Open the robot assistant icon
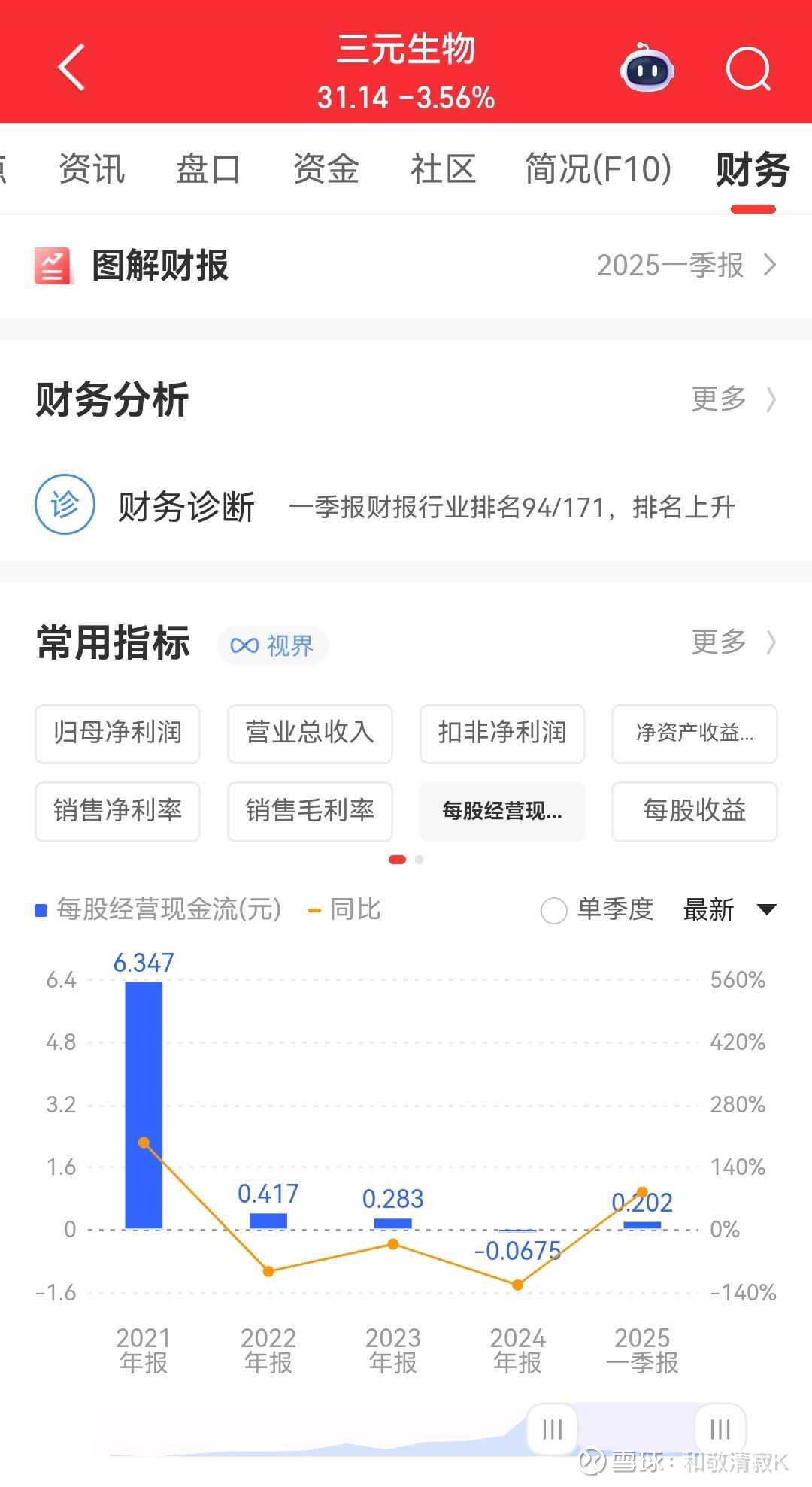 pyautogui.click(x=647, y=68)
